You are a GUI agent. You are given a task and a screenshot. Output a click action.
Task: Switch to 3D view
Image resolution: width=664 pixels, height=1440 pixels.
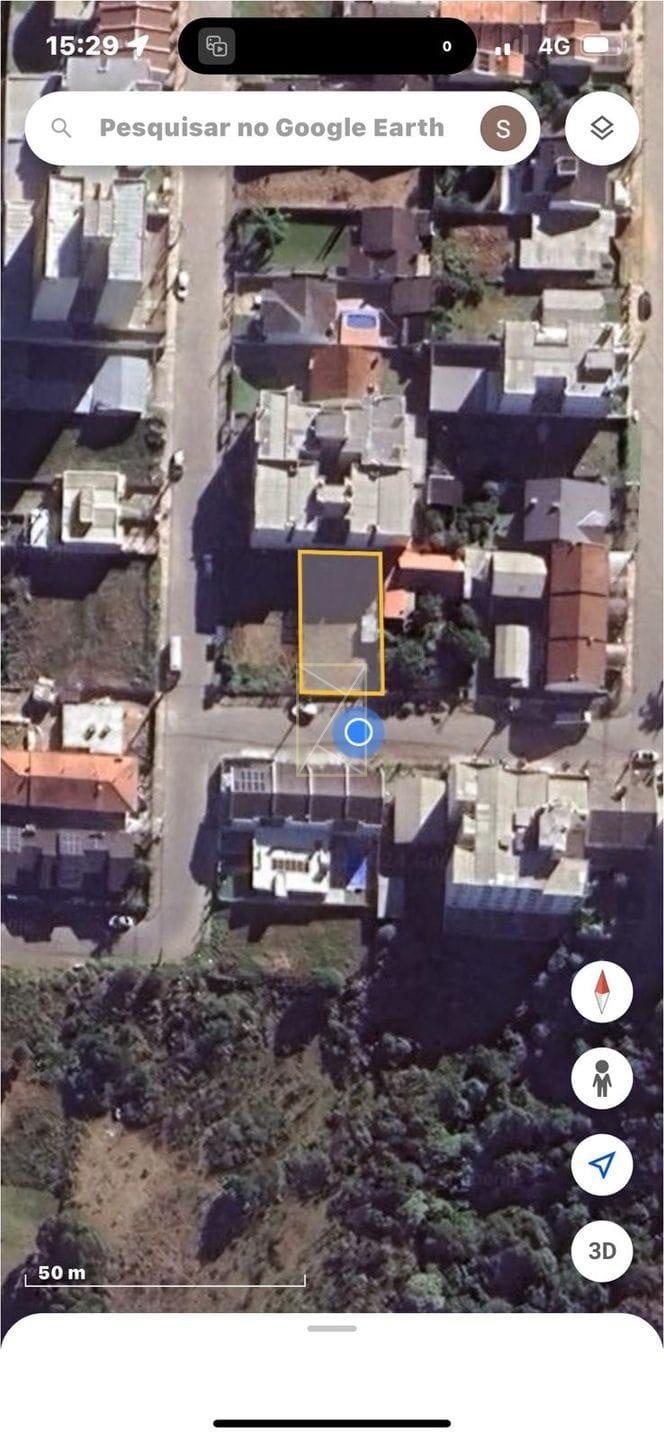click(x=602, y=1251)
